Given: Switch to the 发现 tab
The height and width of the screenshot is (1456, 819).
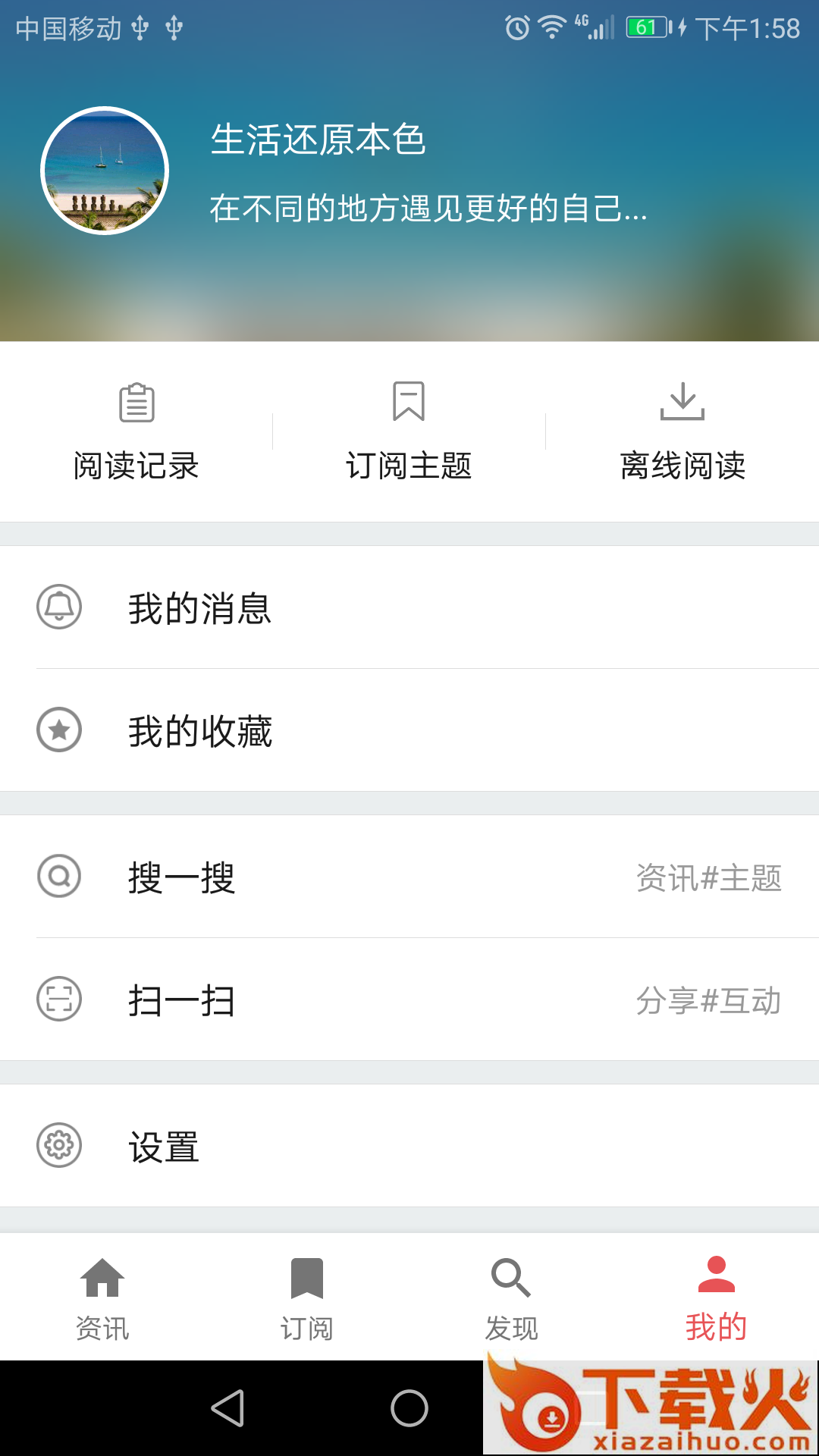Looking at the screenshot, I should 512,1297.
